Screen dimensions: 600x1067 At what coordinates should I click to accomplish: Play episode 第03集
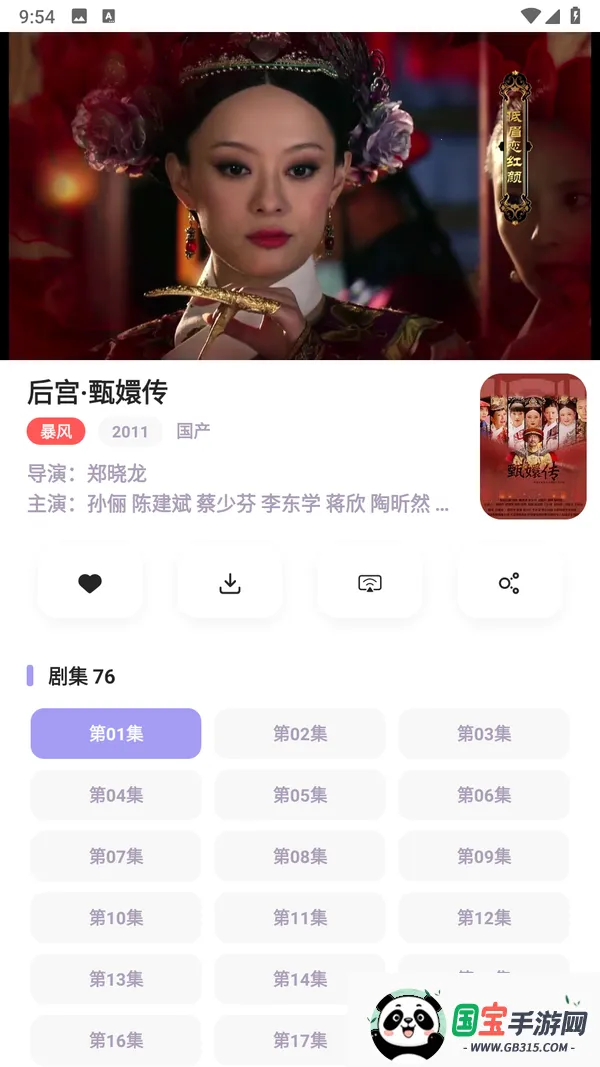pyautogui.click(x=484, y=734)
